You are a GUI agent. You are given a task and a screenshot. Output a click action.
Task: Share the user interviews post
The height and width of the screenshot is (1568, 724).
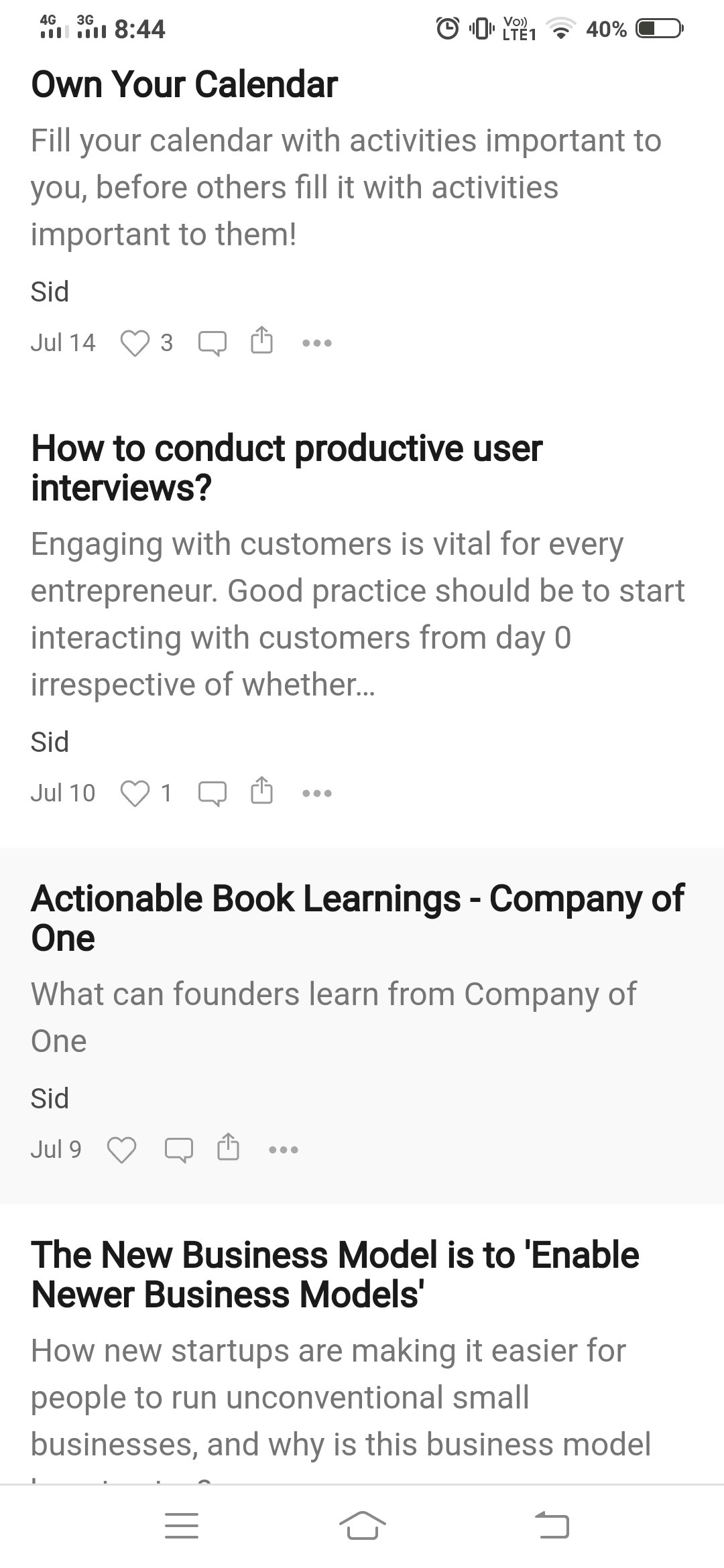[261, 791]
